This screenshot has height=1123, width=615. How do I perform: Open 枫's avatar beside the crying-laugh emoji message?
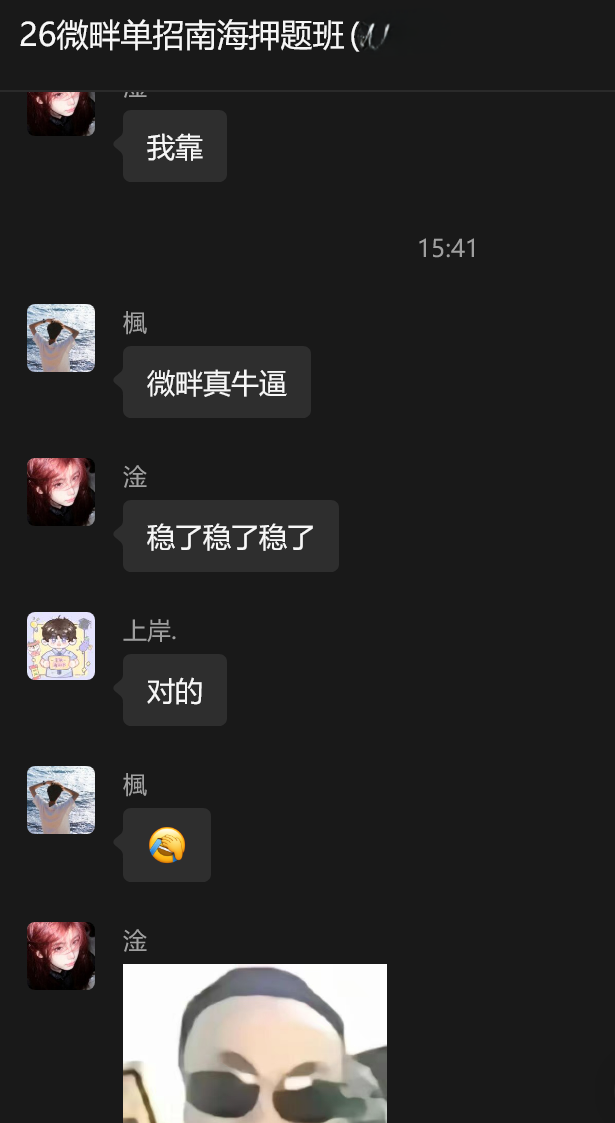[61, 800]
